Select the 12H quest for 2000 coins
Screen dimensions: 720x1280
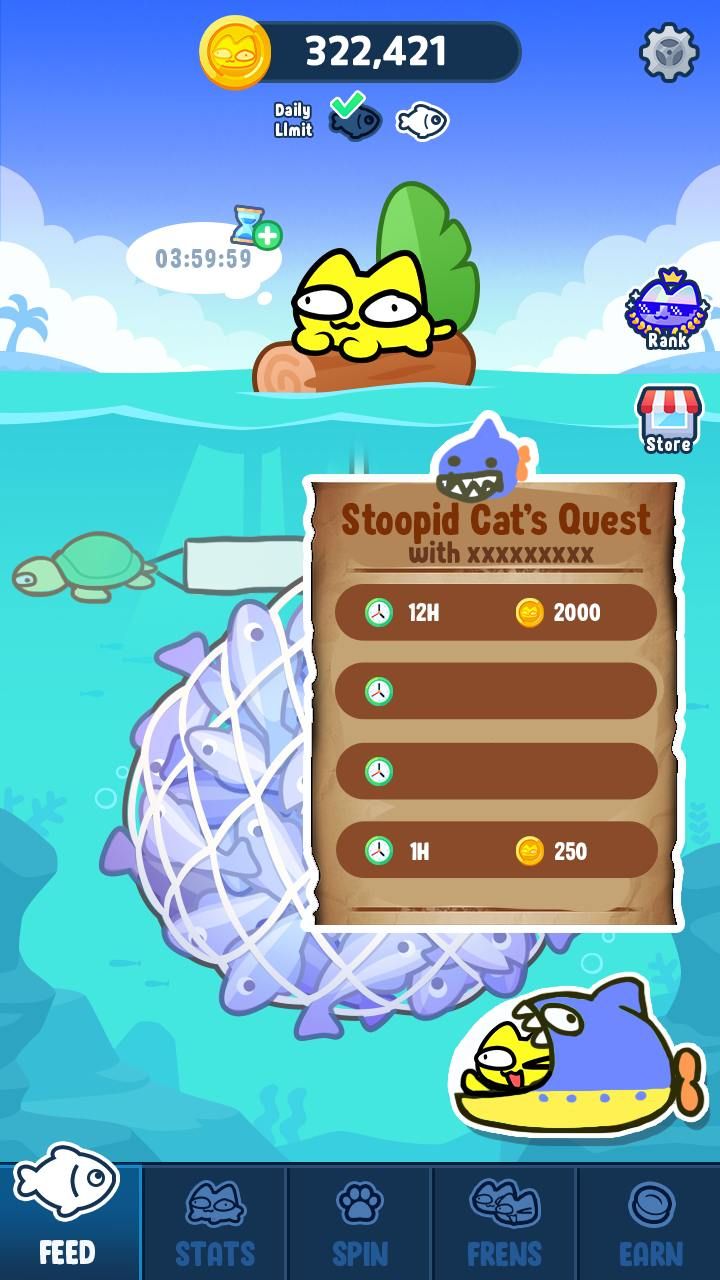click(495, 612)
